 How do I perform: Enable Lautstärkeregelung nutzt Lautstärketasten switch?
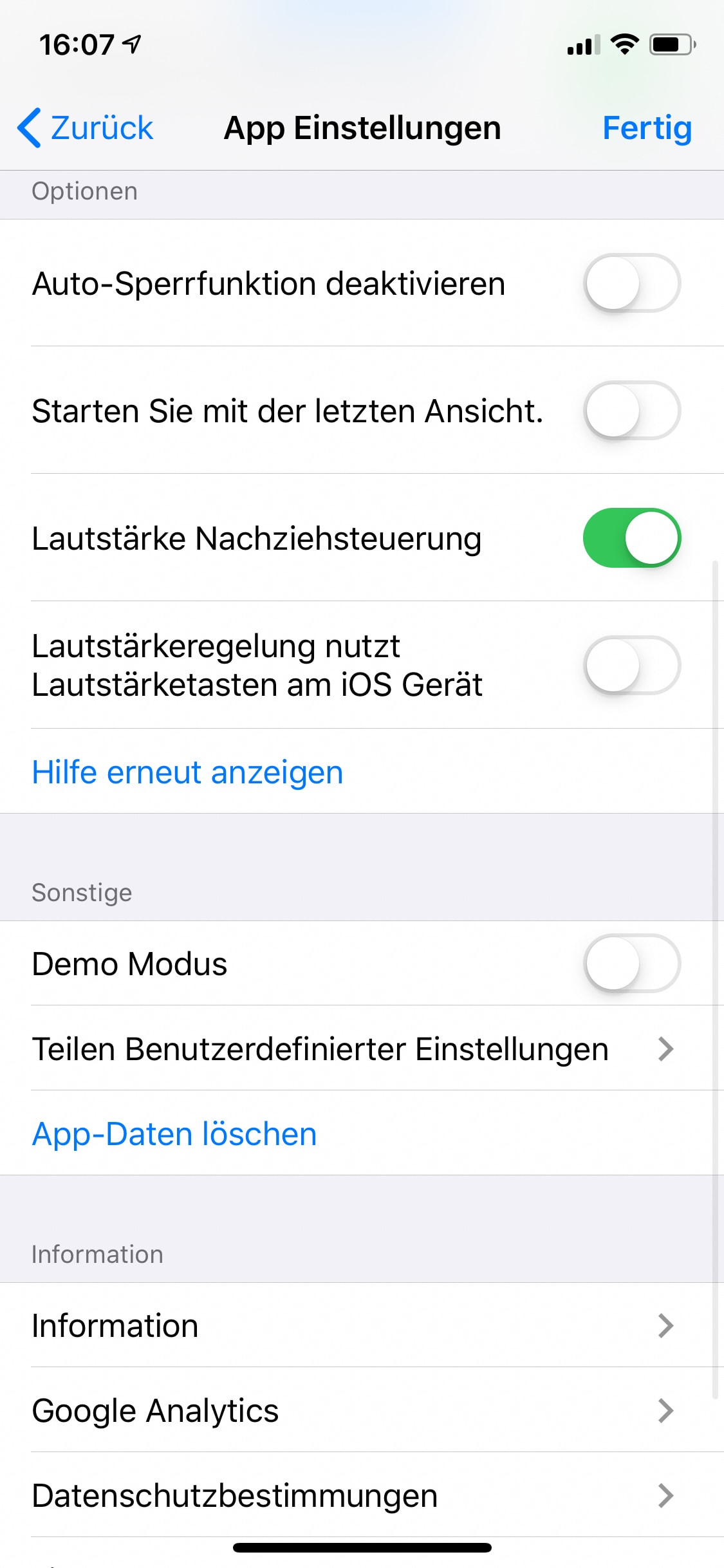tap(631, 666)
